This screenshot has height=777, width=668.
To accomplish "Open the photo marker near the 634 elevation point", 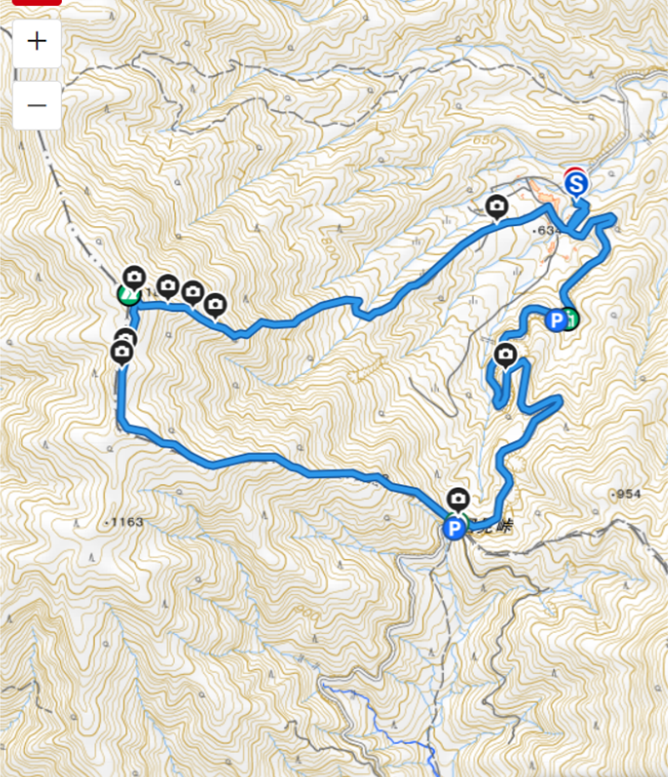I will 496,207.
